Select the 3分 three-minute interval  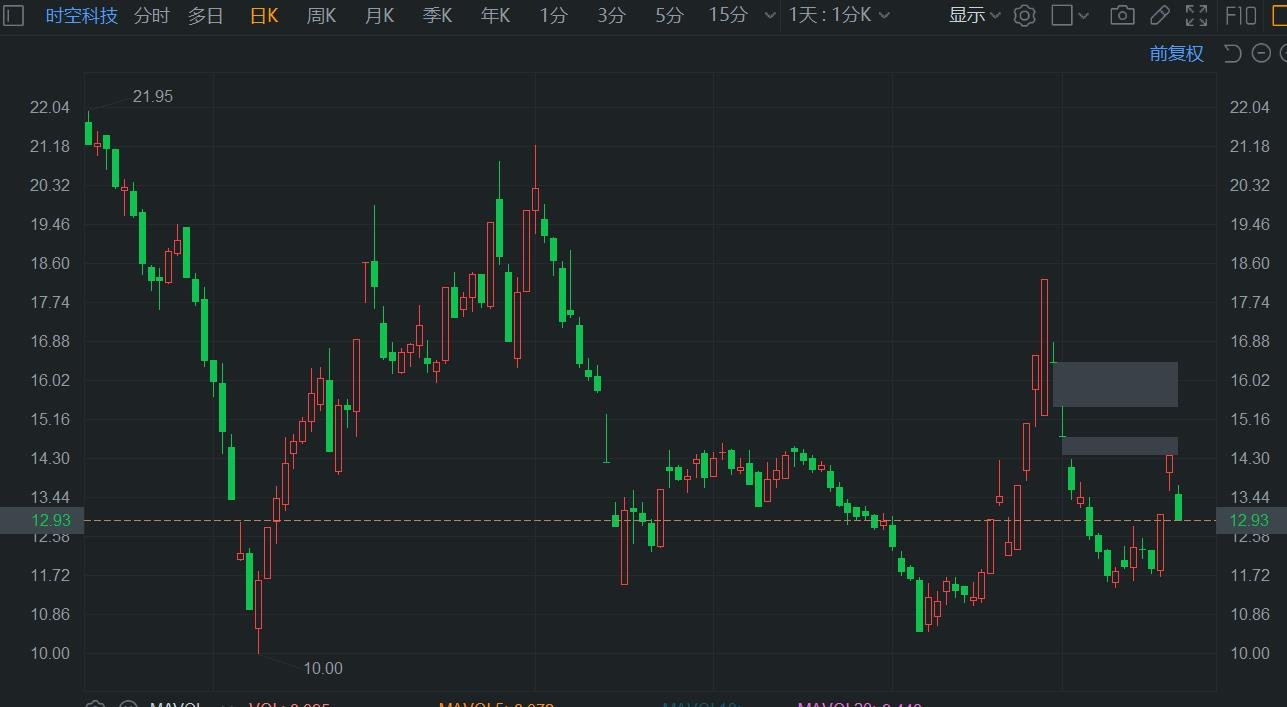coord(611,15)
